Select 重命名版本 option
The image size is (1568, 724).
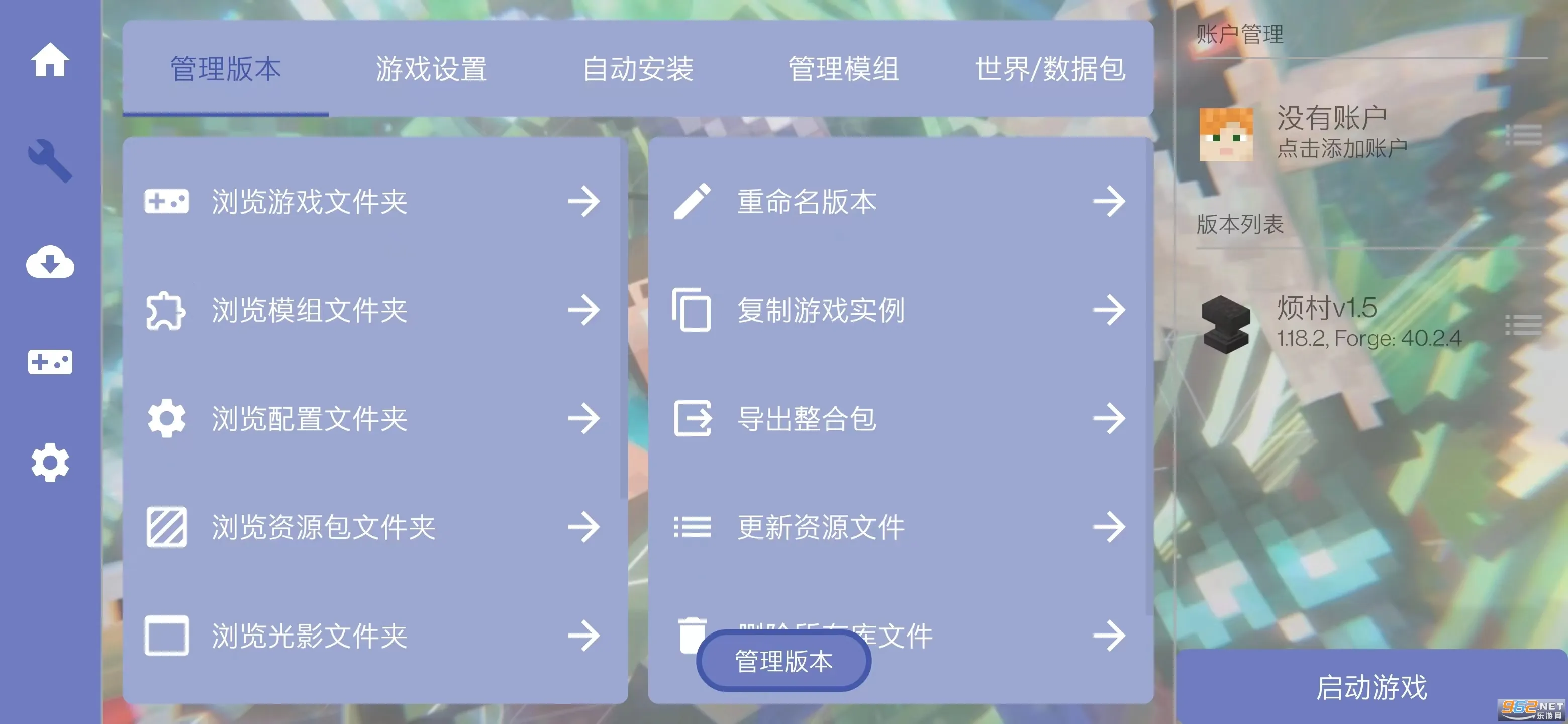900,202
